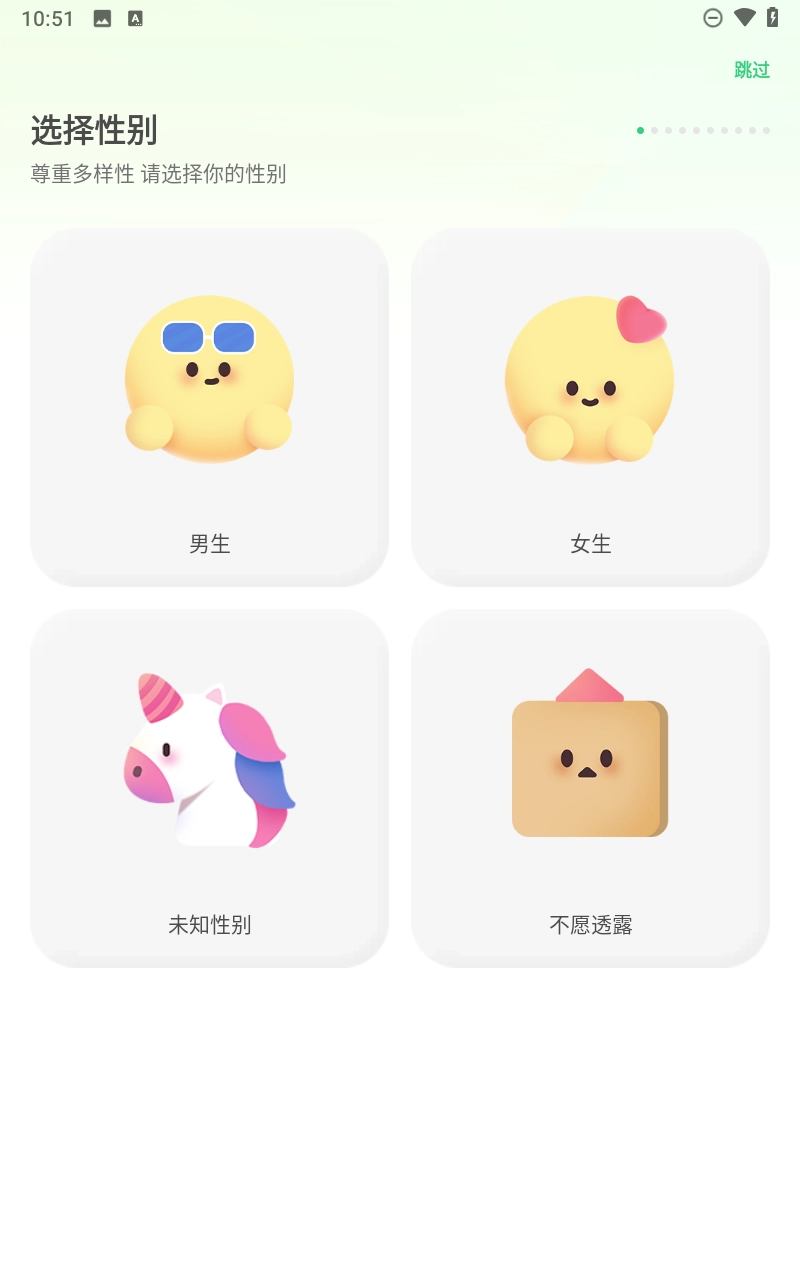Tap the 男生 label text
Screen dimensions: 800x1280
(209, 544)
